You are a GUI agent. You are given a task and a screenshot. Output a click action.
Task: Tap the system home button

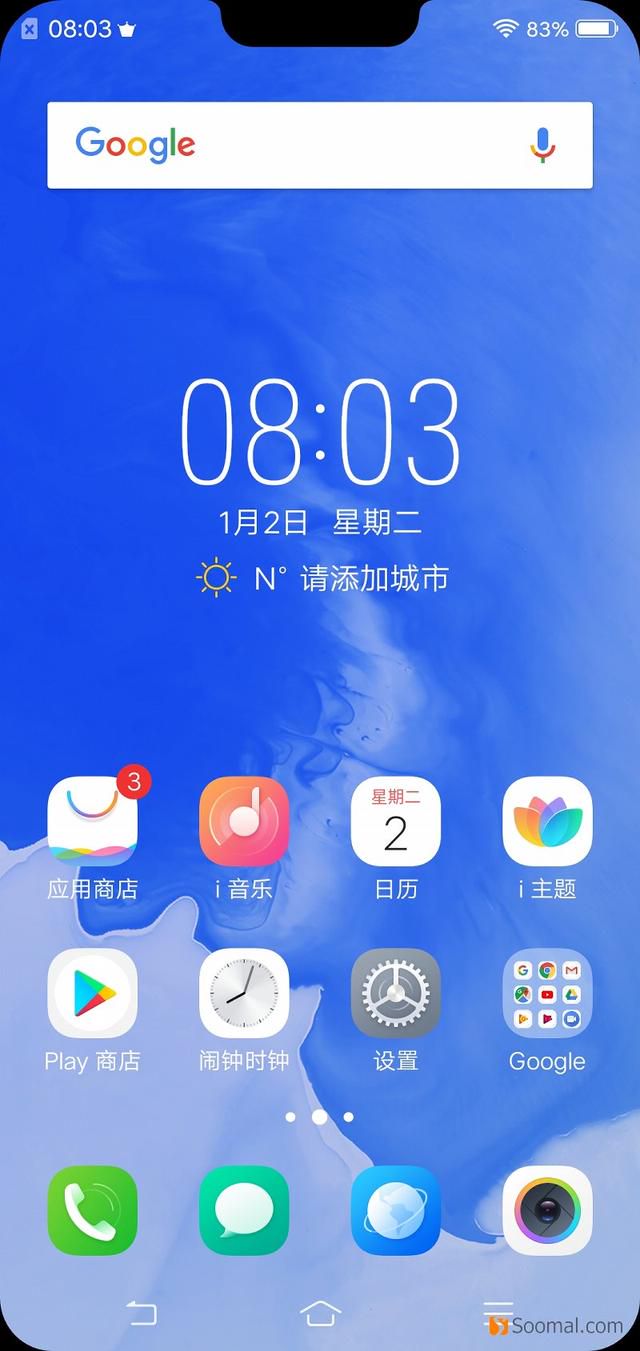tap(320, 1313)
